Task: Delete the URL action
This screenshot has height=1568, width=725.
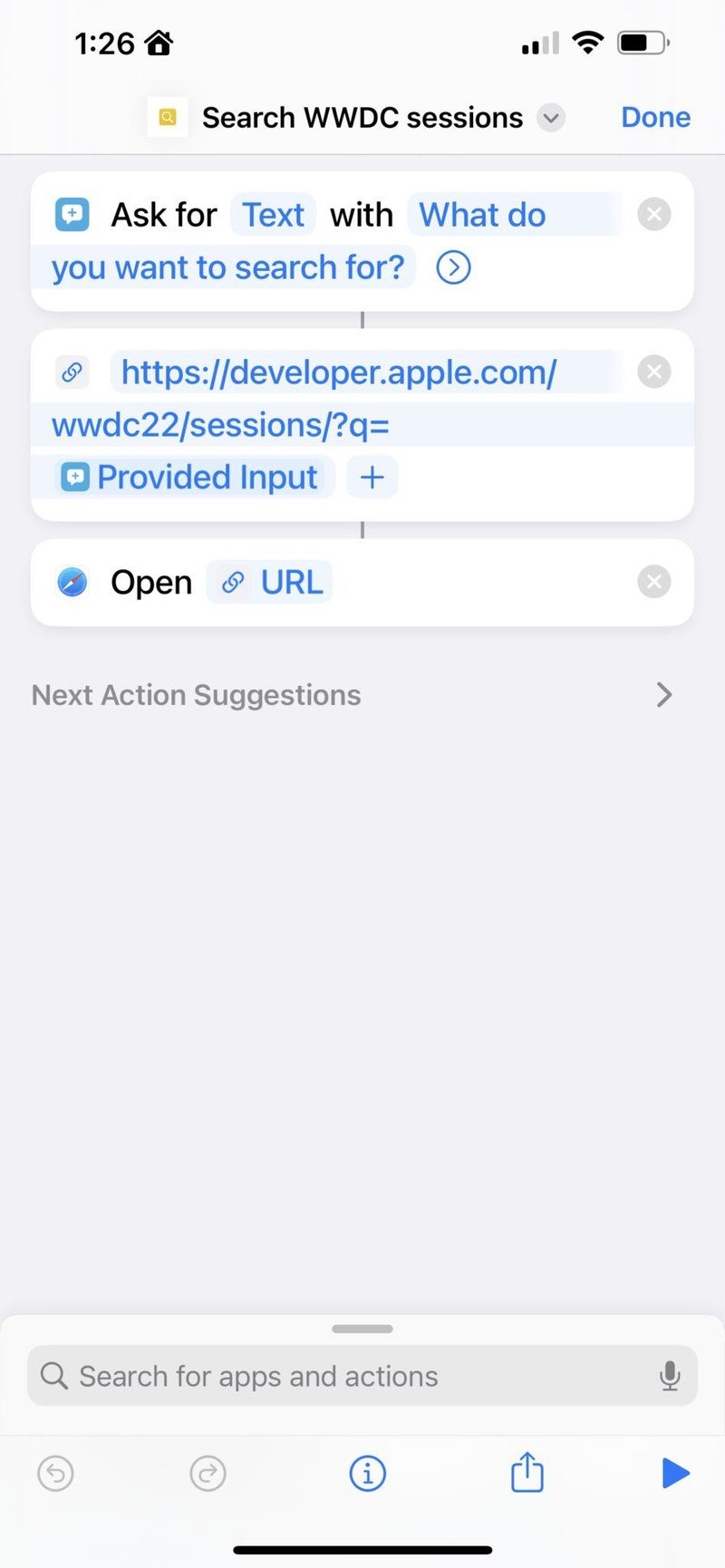Action: coord(653,373)
